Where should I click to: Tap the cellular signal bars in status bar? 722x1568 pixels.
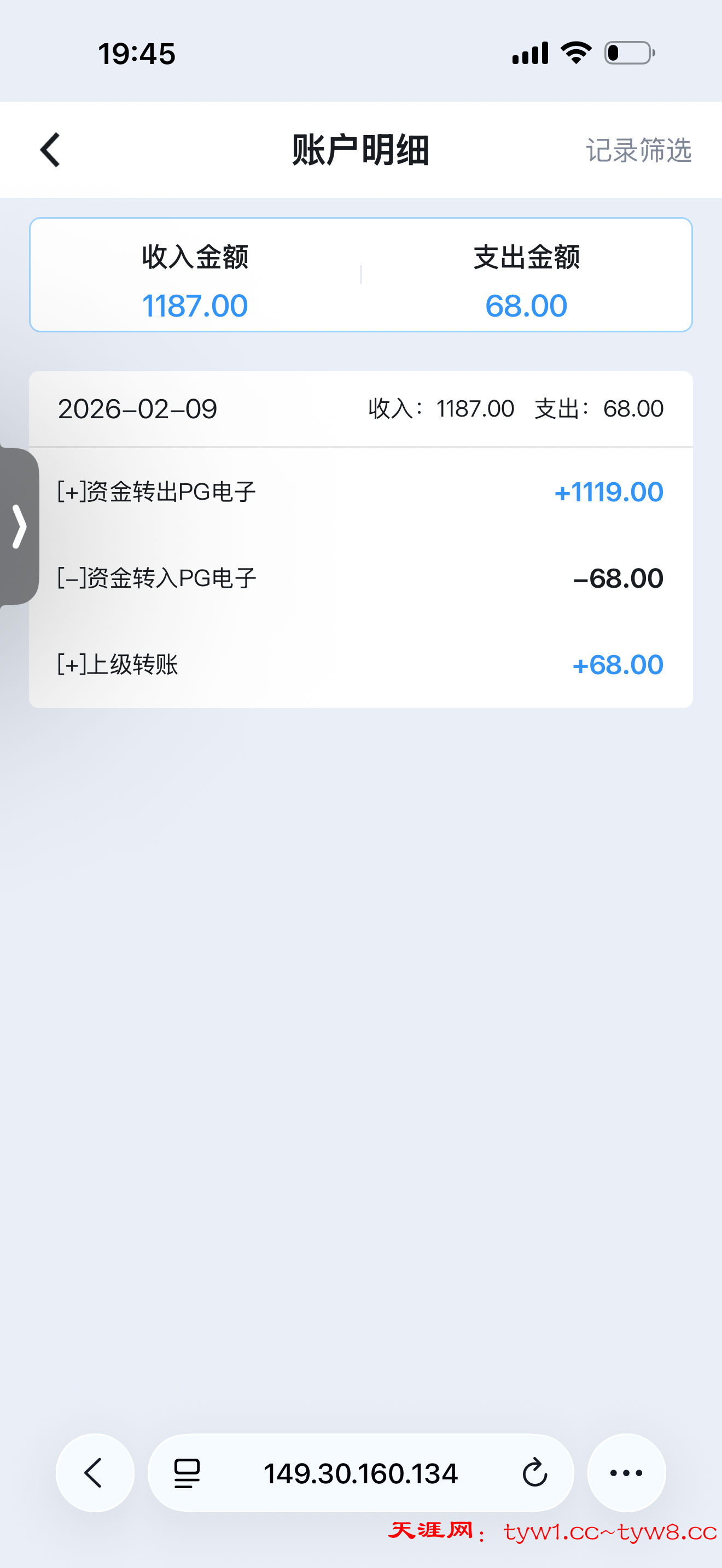(x=527, y=52)
